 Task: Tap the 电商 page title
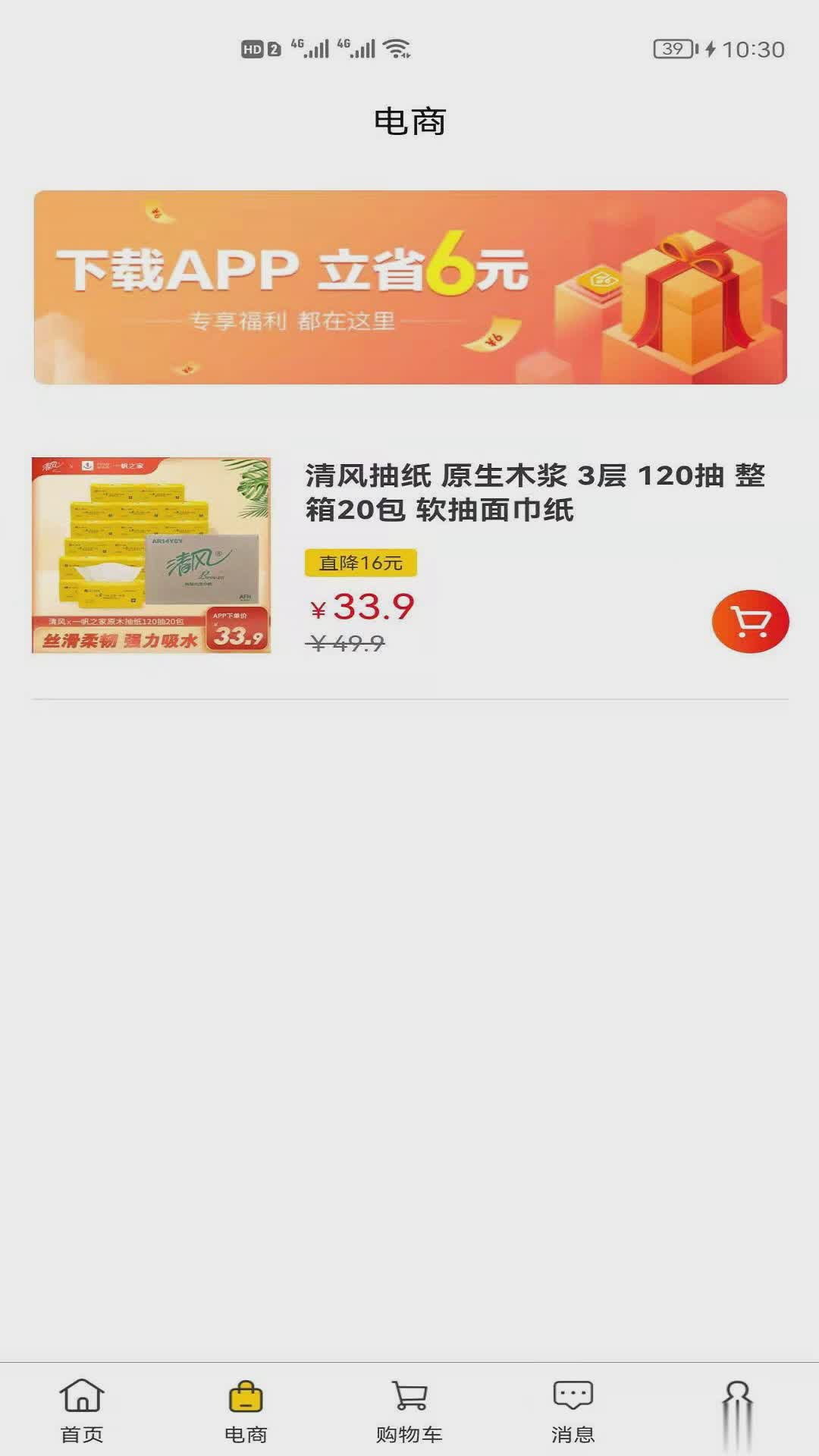coord(409,121)
